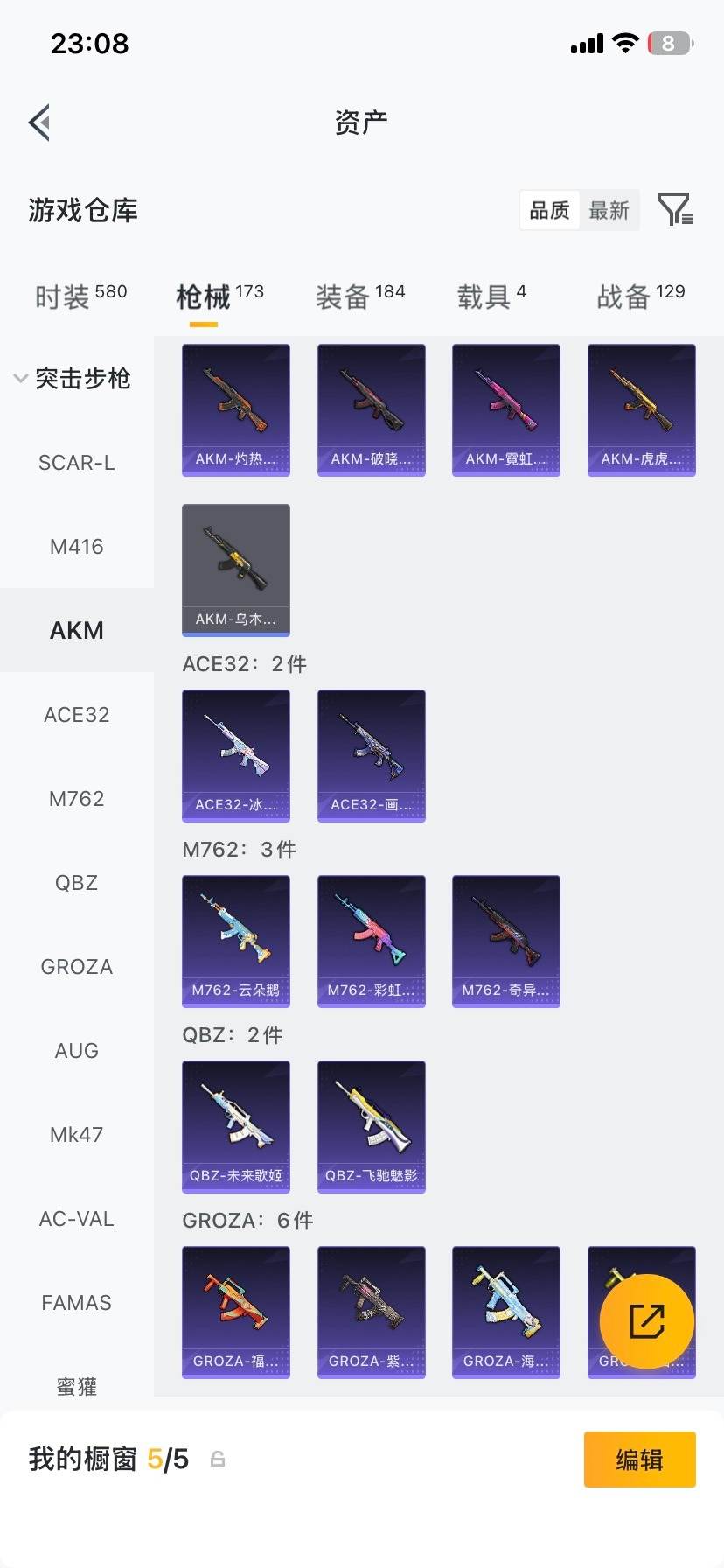
Task: Sort the warehouse by 最新
Action: pos(609,210)
